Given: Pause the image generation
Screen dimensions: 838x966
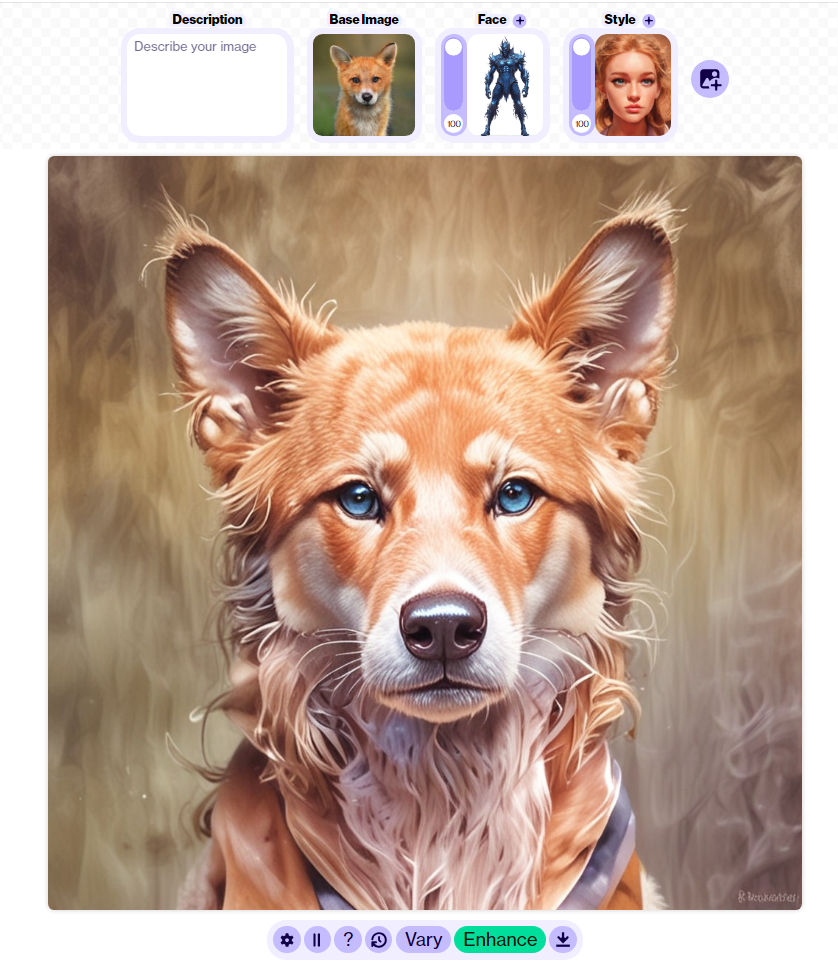Looking at the screenshot, I should (x=317, y=939).
